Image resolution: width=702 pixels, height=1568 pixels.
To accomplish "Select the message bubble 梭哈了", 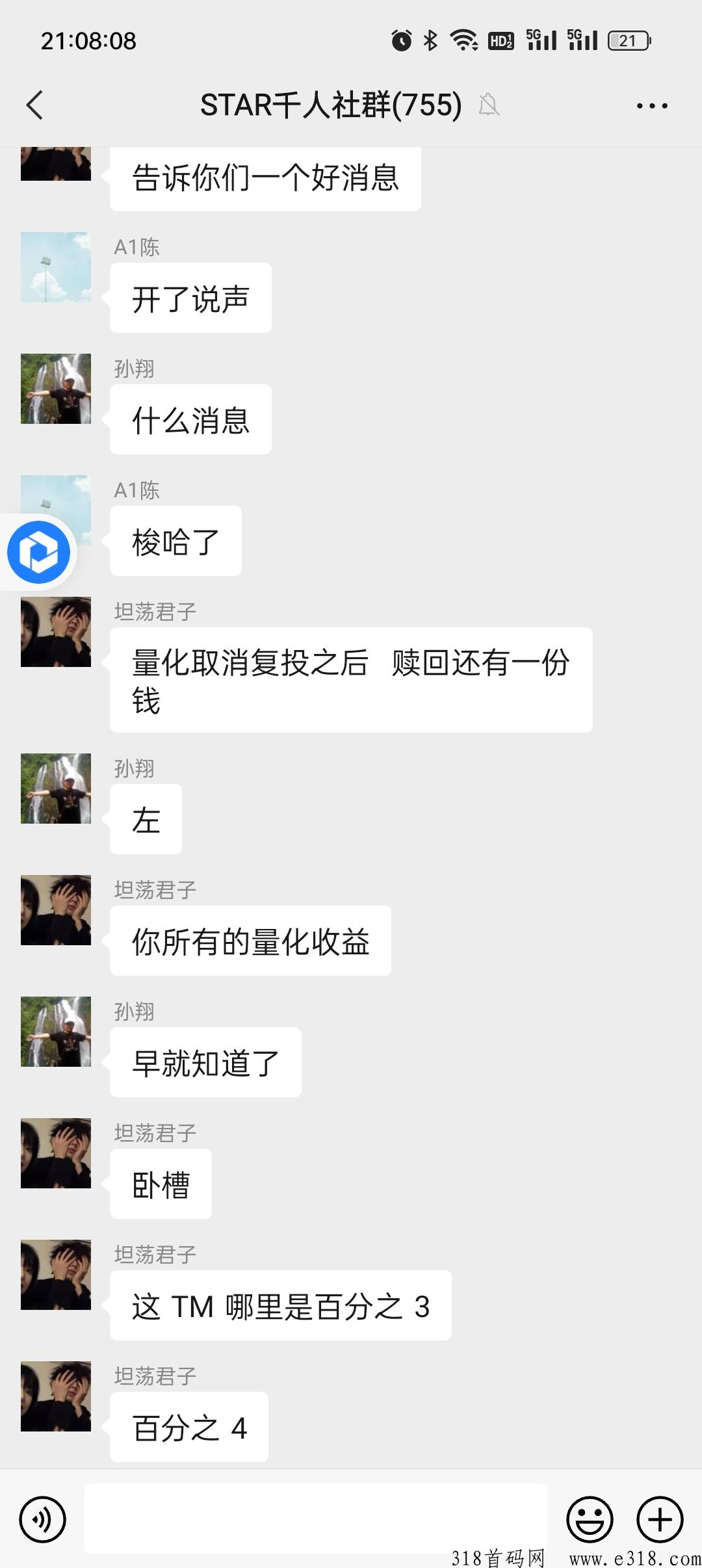I will click(175, 541).
